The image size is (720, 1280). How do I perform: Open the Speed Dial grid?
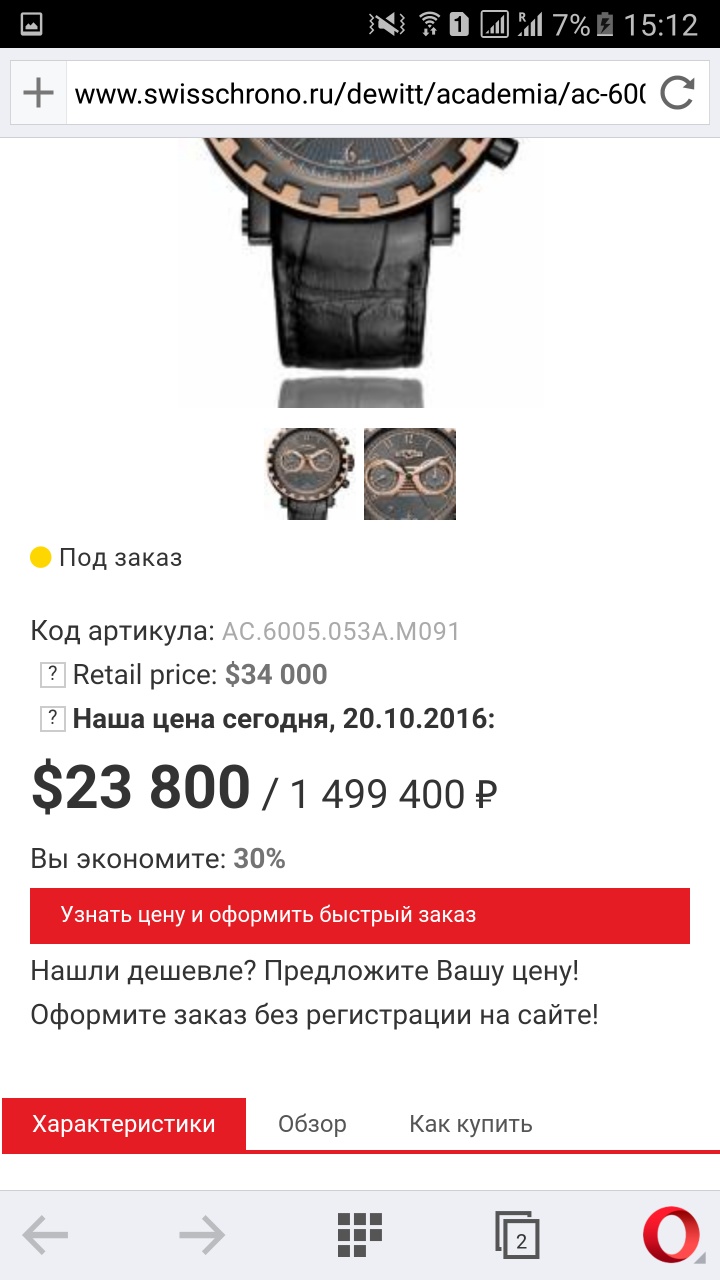click(x=360, y=1236)
